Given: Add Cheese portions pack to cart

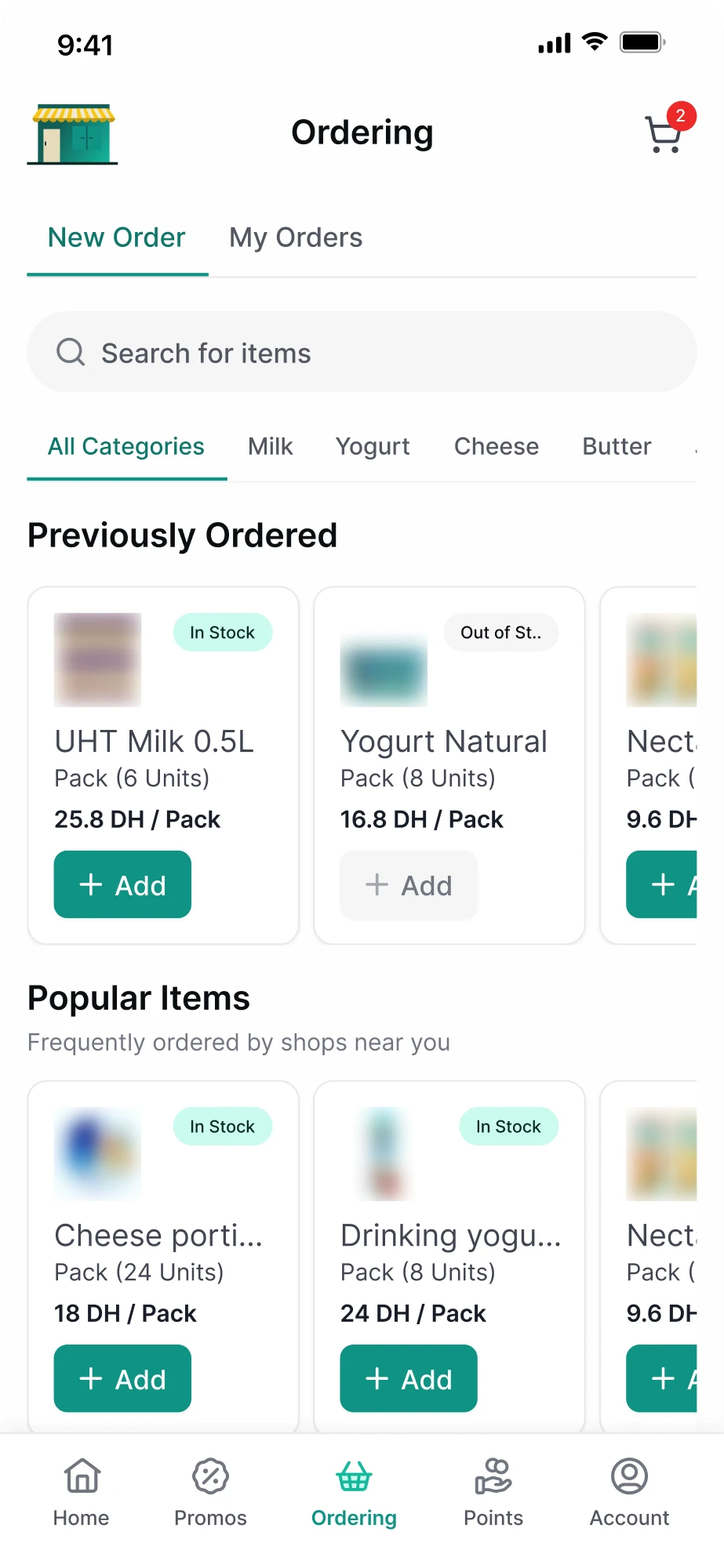Looking at the screenshot, I should click(x=122, y=1378).
